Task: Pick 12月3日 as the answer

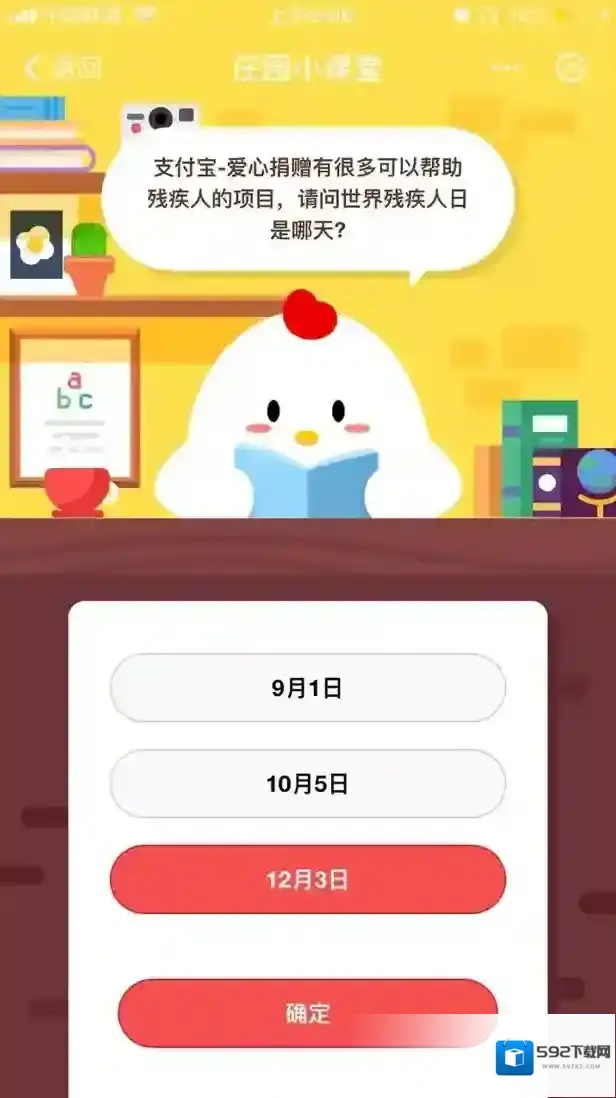Action: 307,880
